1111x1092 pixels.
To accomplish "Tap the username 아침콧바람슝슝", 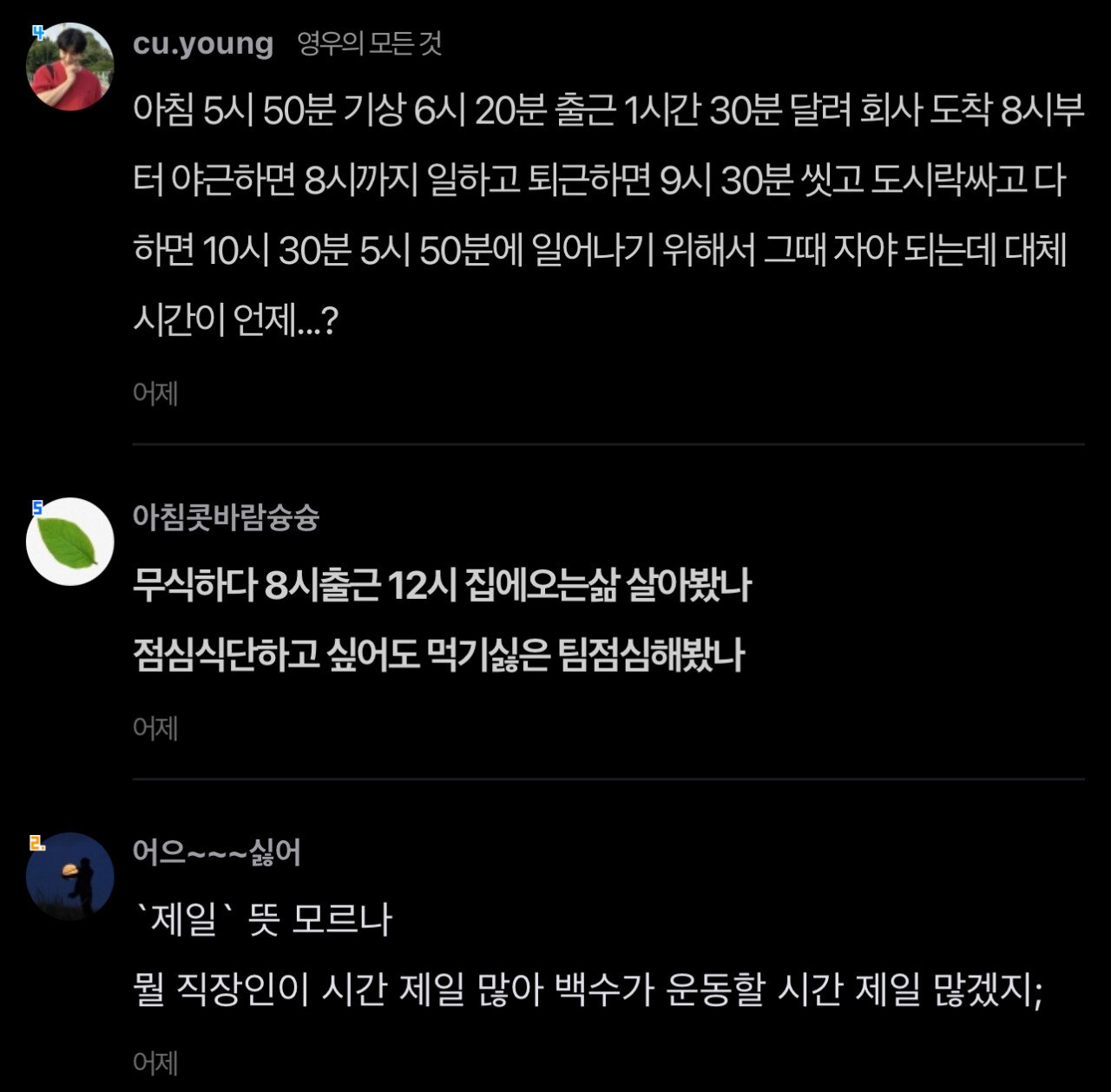I will tap(226, 516).
